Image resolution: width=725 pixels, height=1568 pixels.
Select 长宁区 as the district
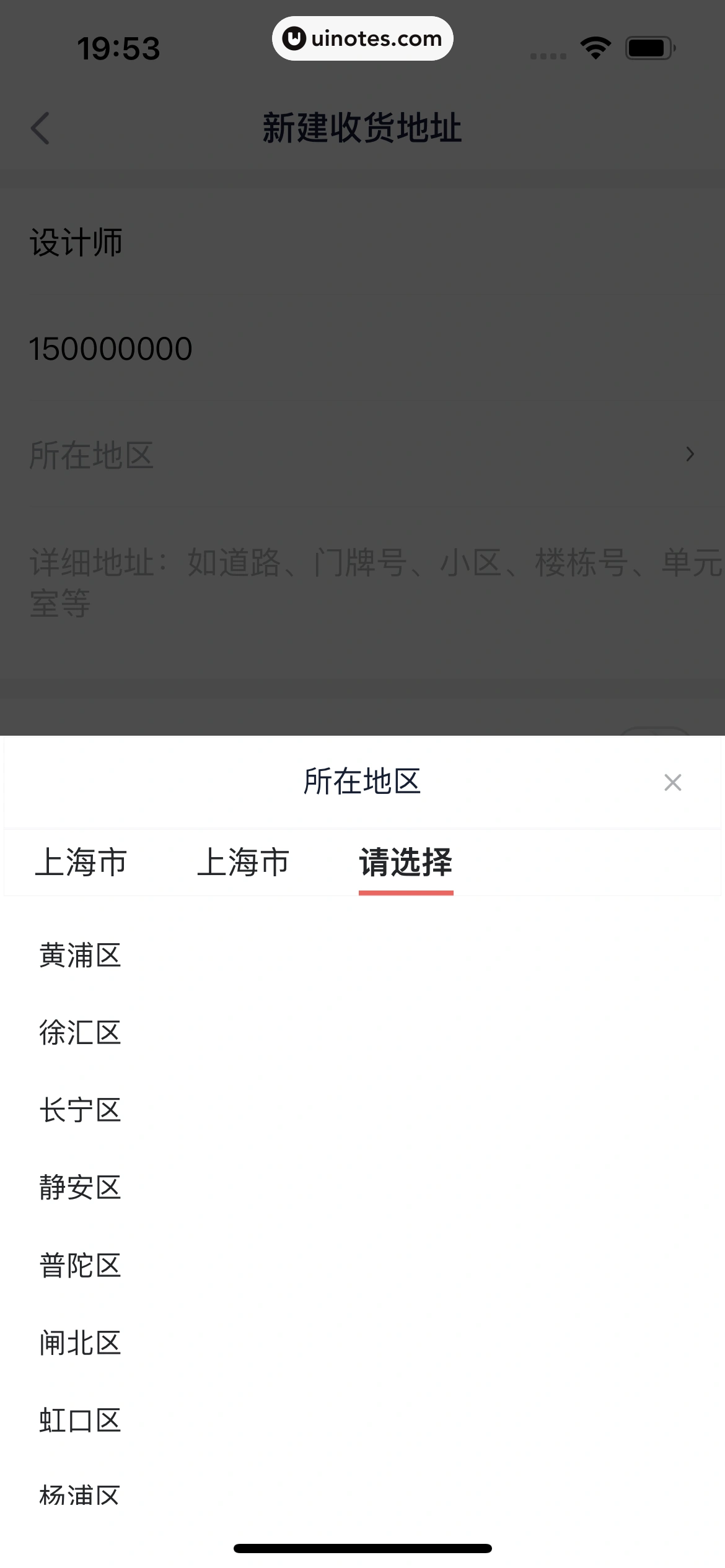(x=80, y=1110)
